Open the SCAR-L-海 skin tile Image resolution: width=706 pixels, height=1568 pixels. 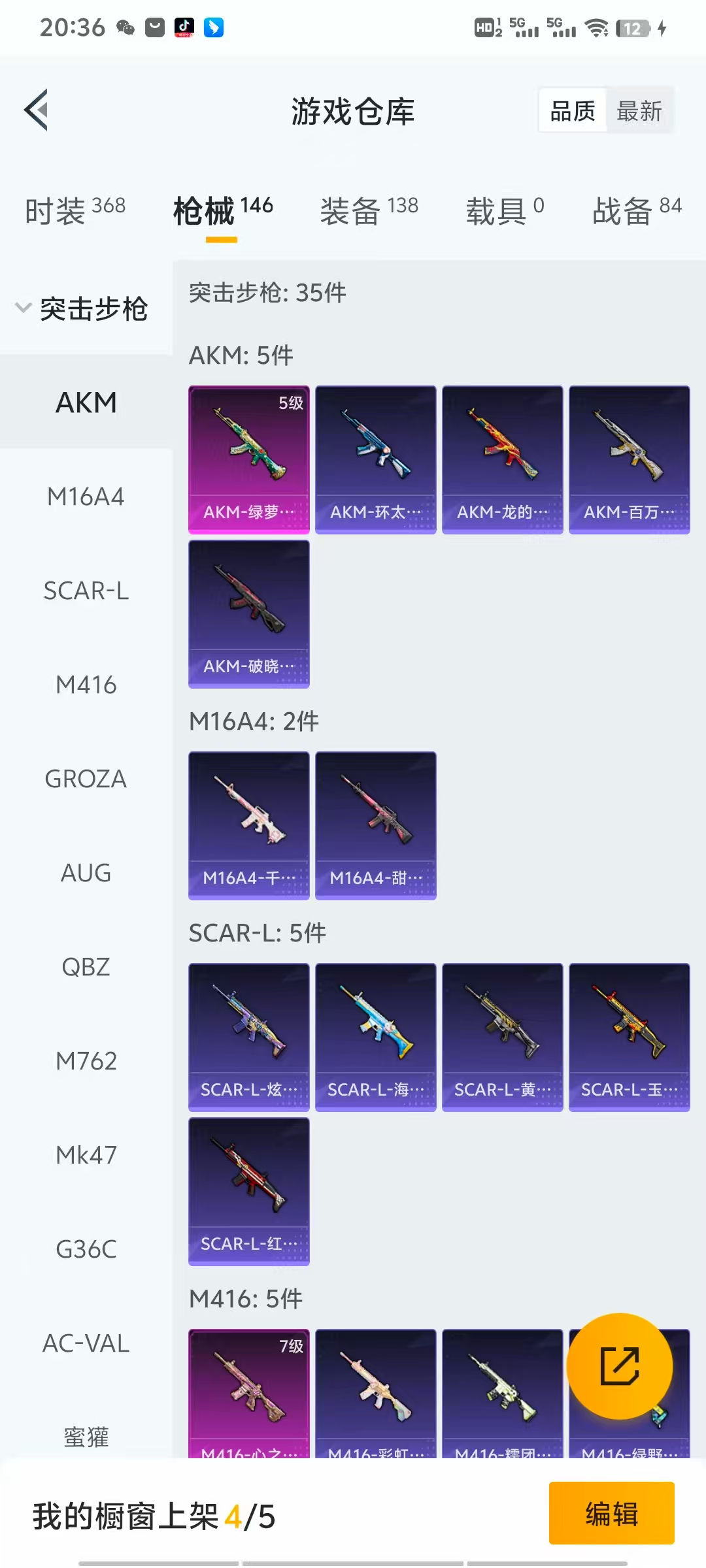[376, 1037]
